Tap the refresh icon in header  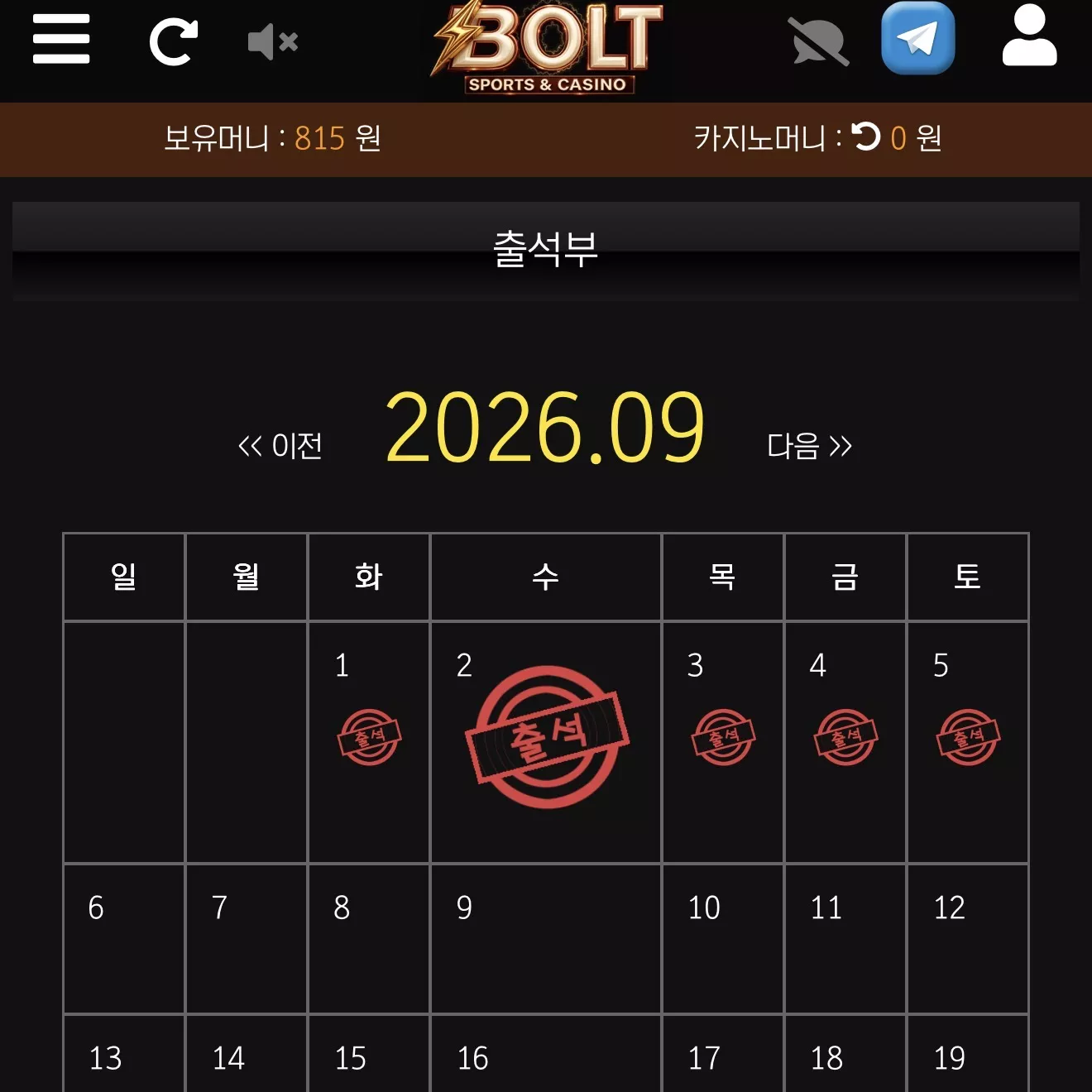pos(173,41)
